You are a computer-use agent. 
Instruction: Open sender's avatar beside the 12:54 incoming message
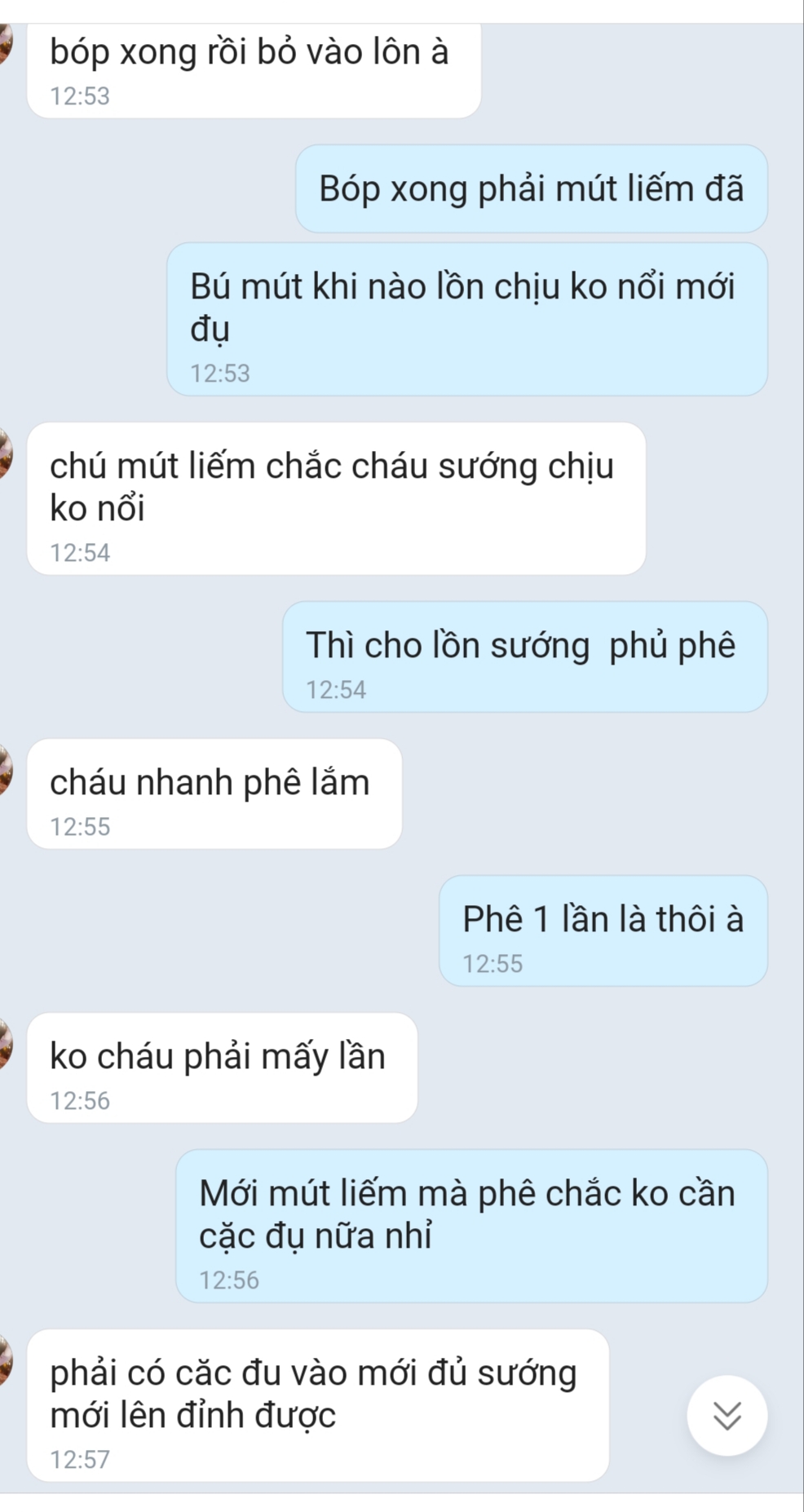coord(5,454)
